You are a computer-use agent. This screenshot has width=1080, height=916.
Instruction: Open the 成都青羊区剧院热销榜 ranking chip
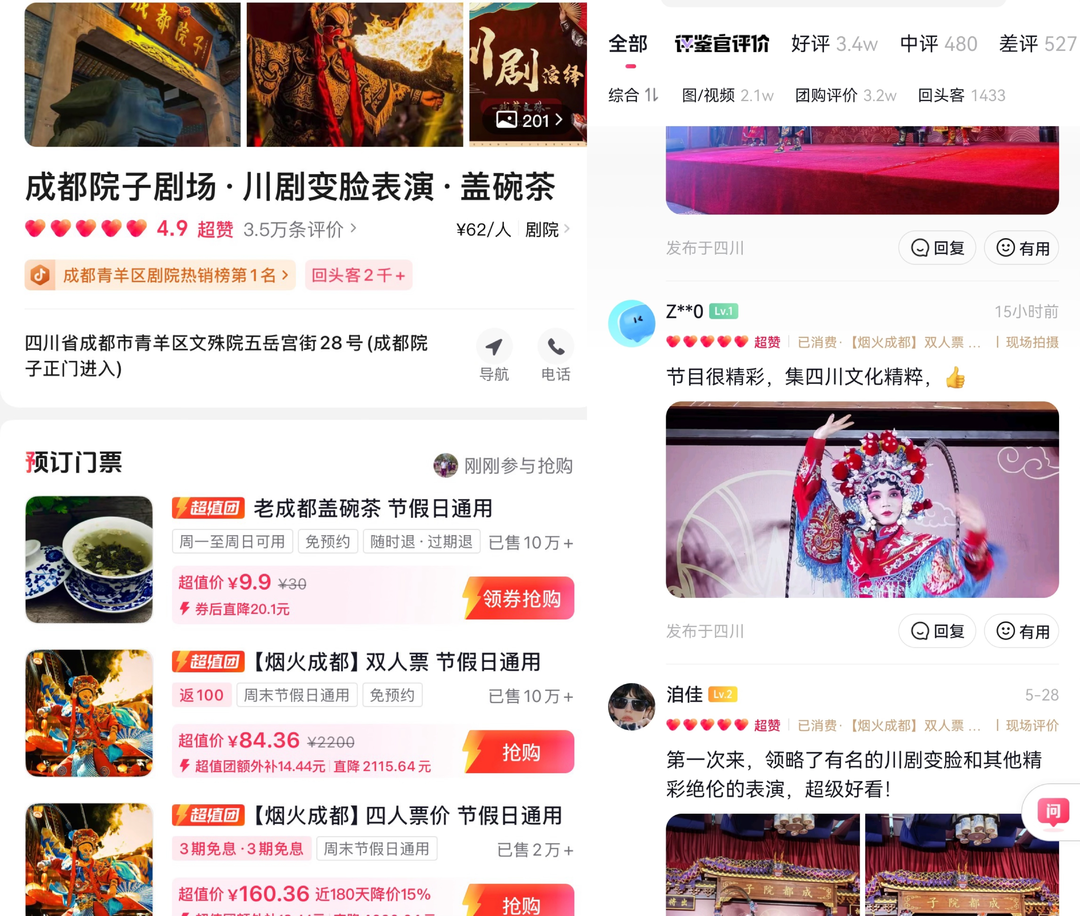click(160, 275)
